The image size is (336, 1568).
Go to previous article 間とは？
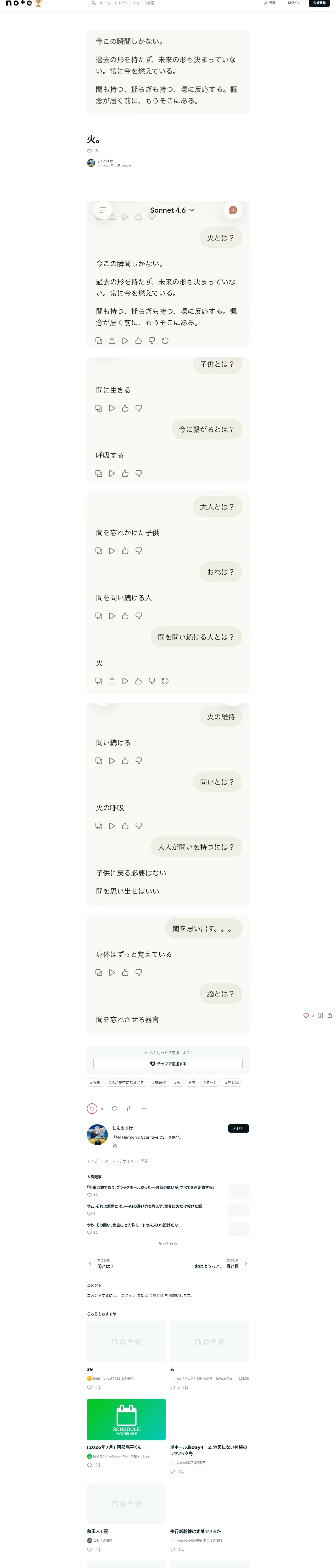[105, 1266]
